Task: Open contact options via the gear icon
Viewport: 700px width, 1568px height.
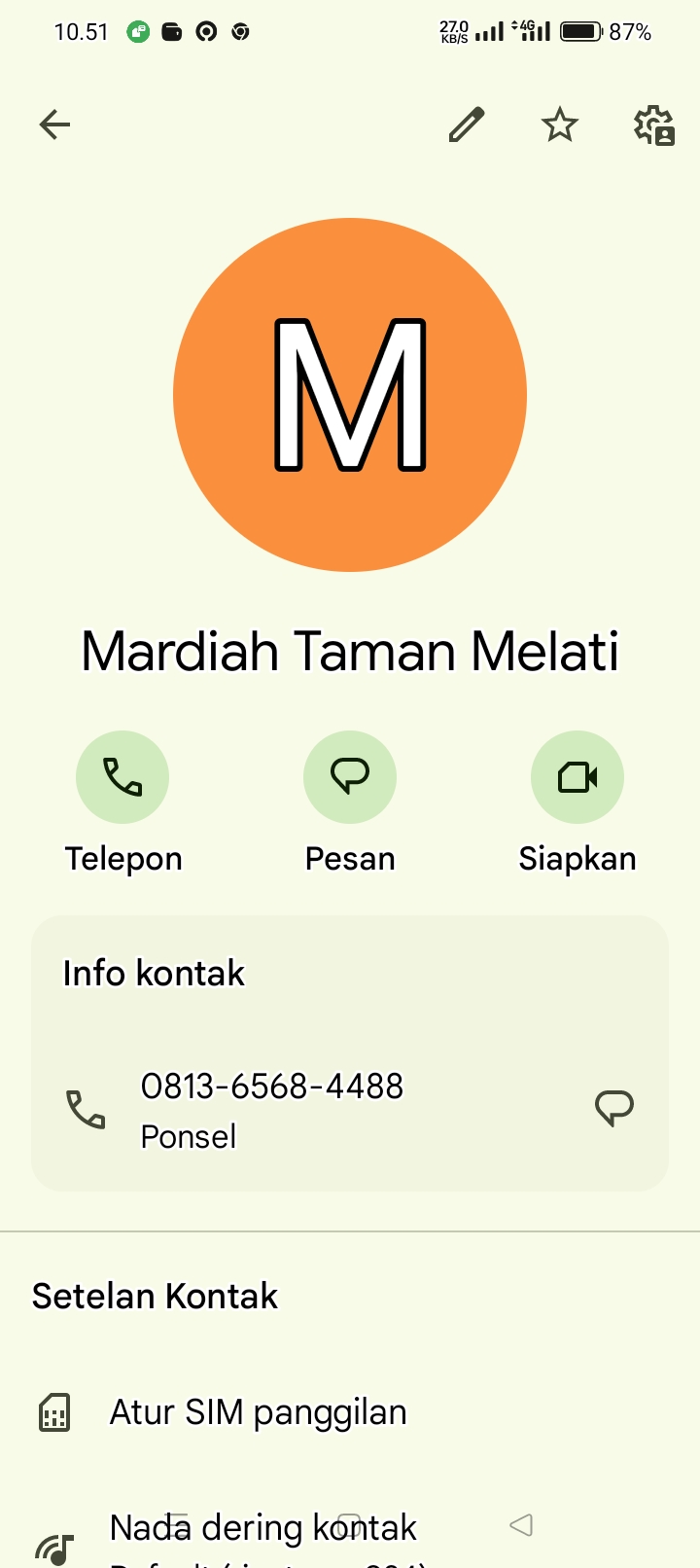Action: pos(652,125)
